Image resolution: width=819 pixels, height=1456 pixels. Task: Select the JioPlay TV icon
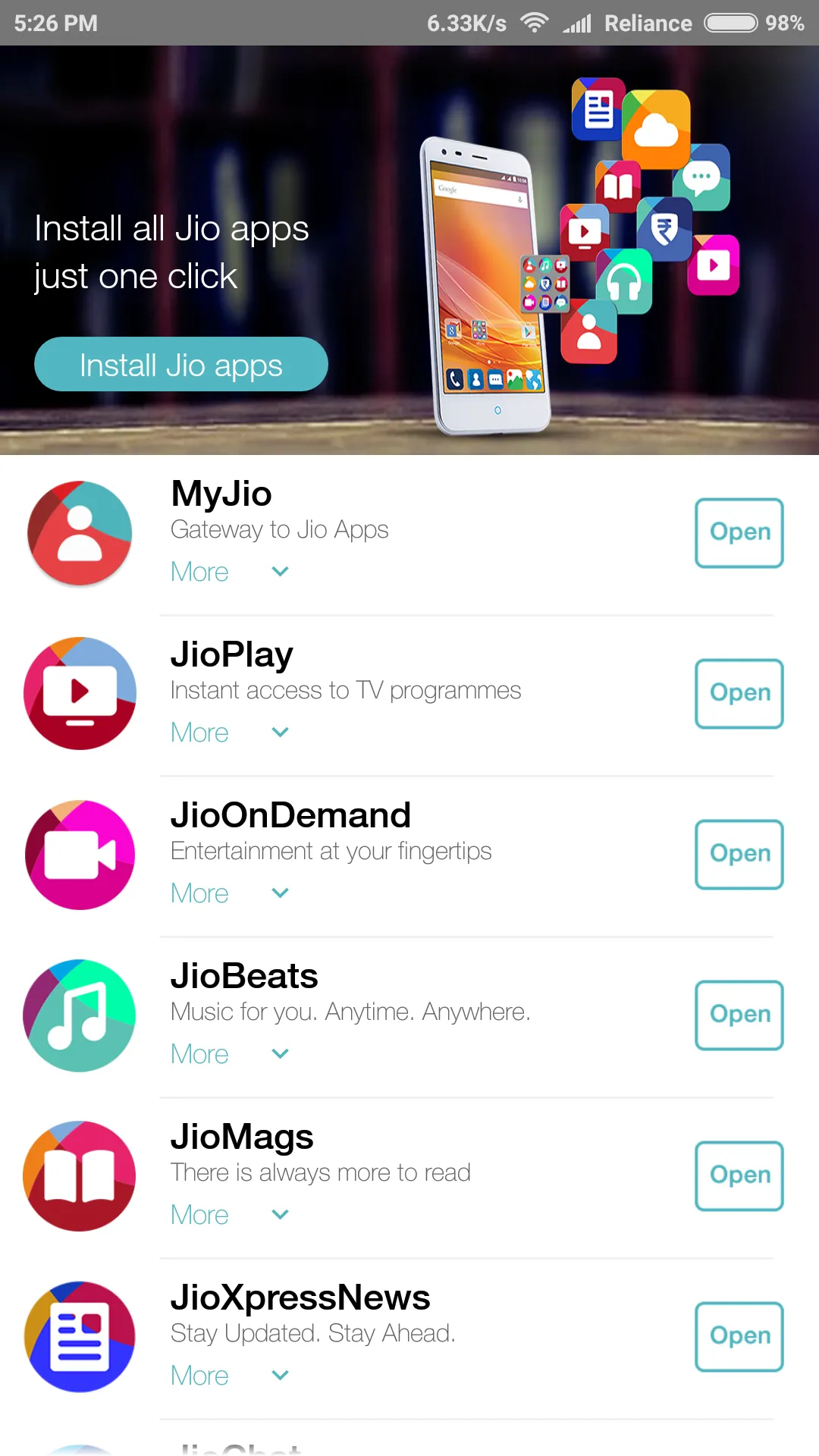pyautogui.click(x=80, y=693)
